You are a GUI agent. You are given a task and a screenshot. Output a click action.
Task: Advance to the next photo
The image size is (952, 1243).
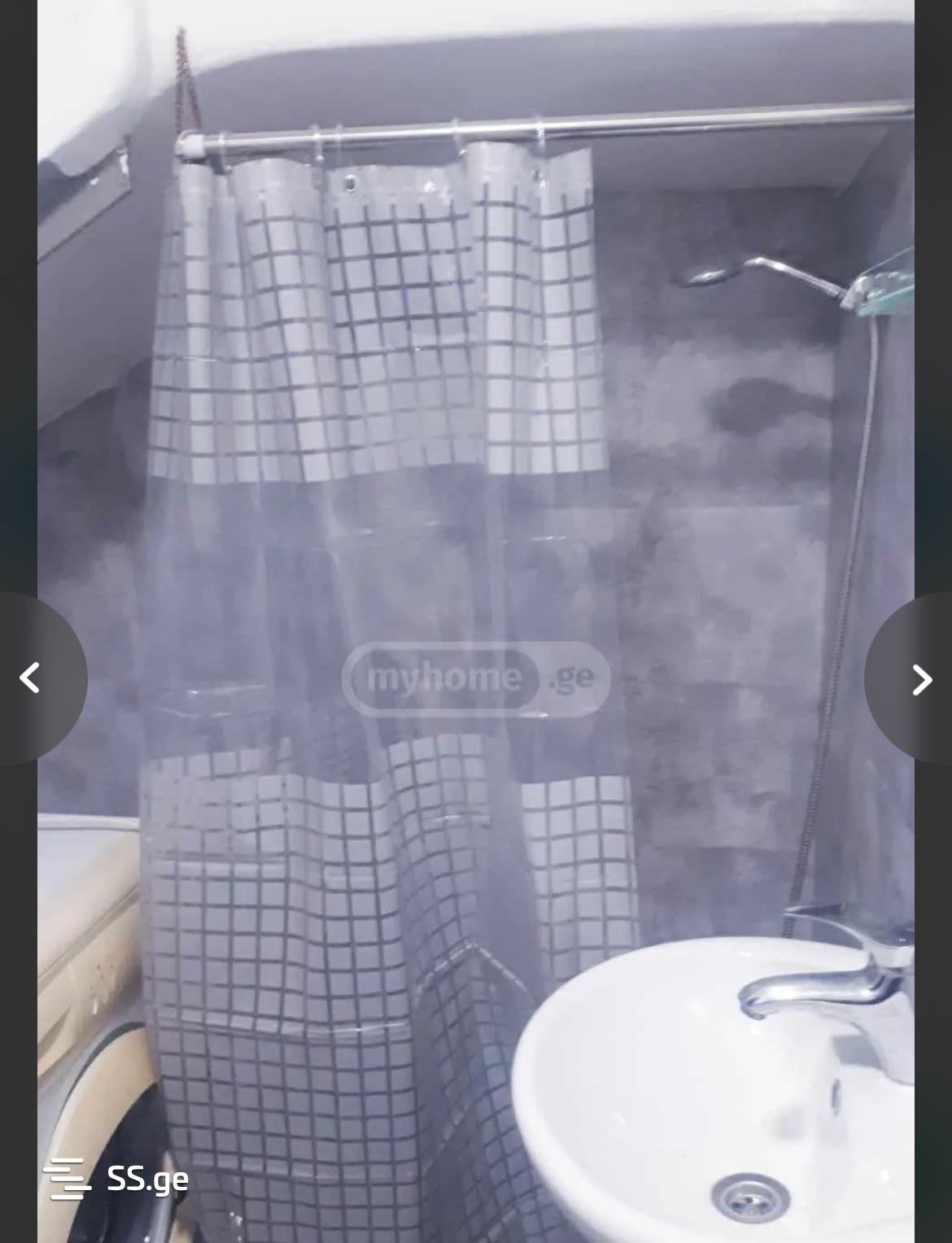920,679
